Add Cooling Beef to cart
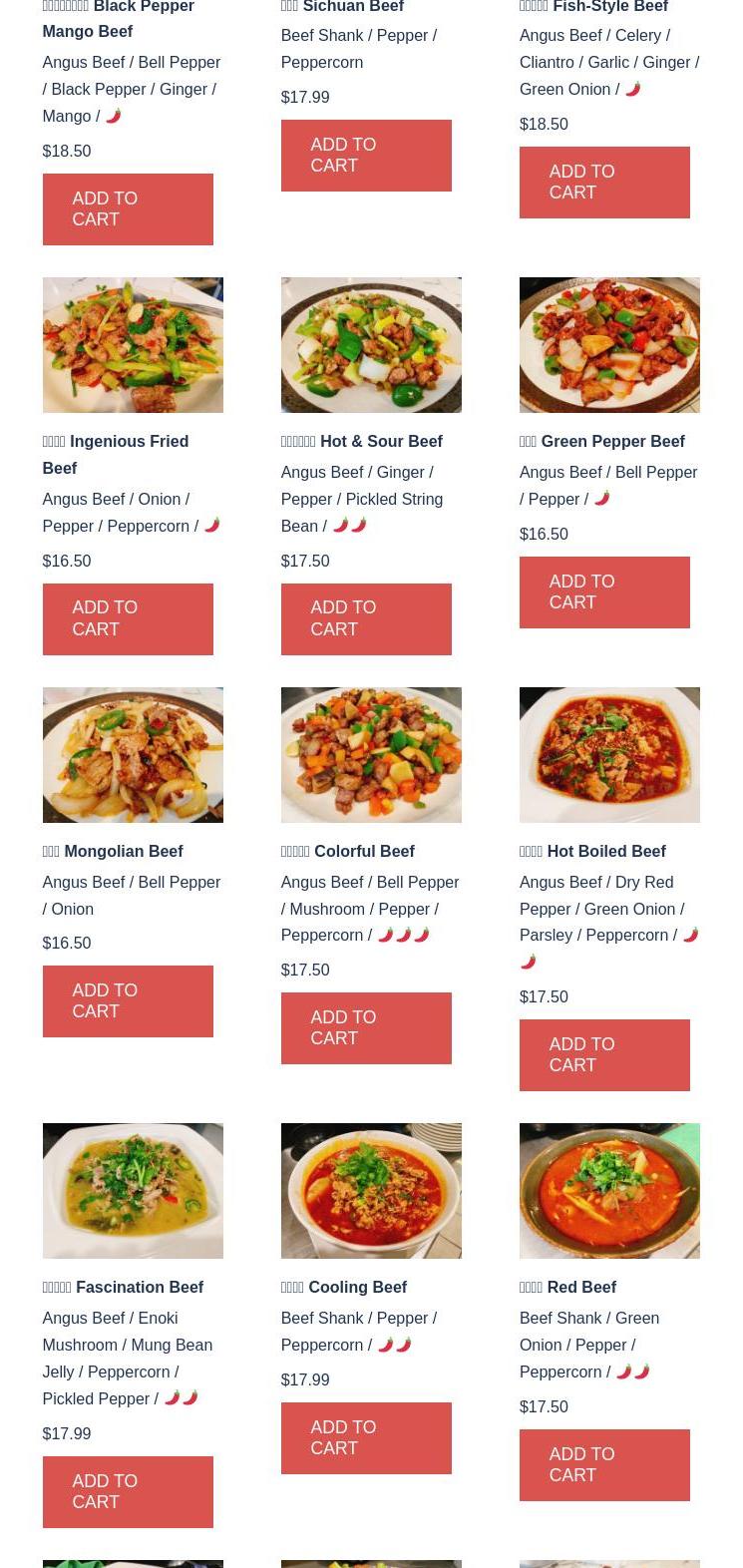 (x=366, y=1438)
